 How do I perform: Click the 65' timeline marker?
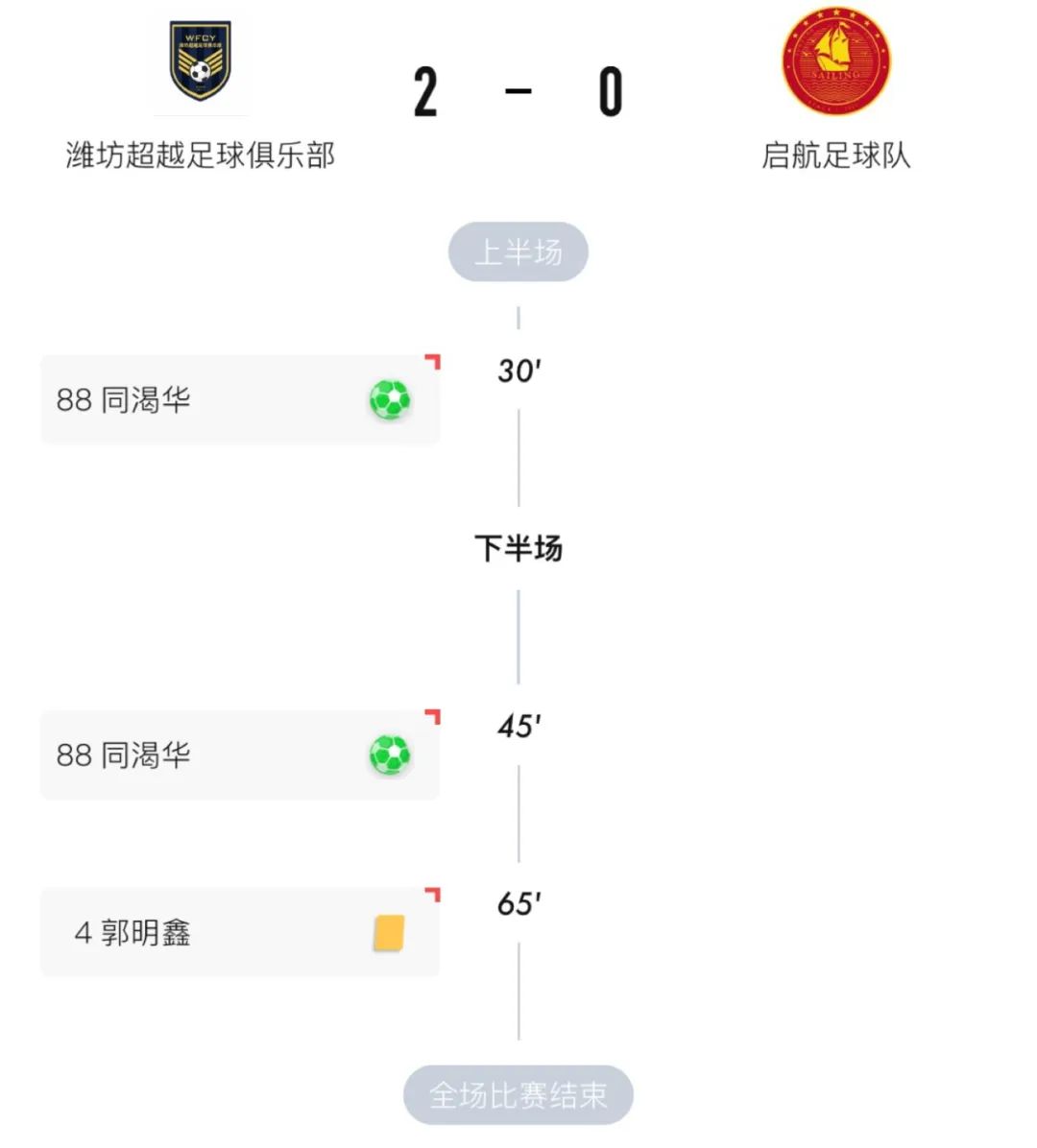click(518, 902)
